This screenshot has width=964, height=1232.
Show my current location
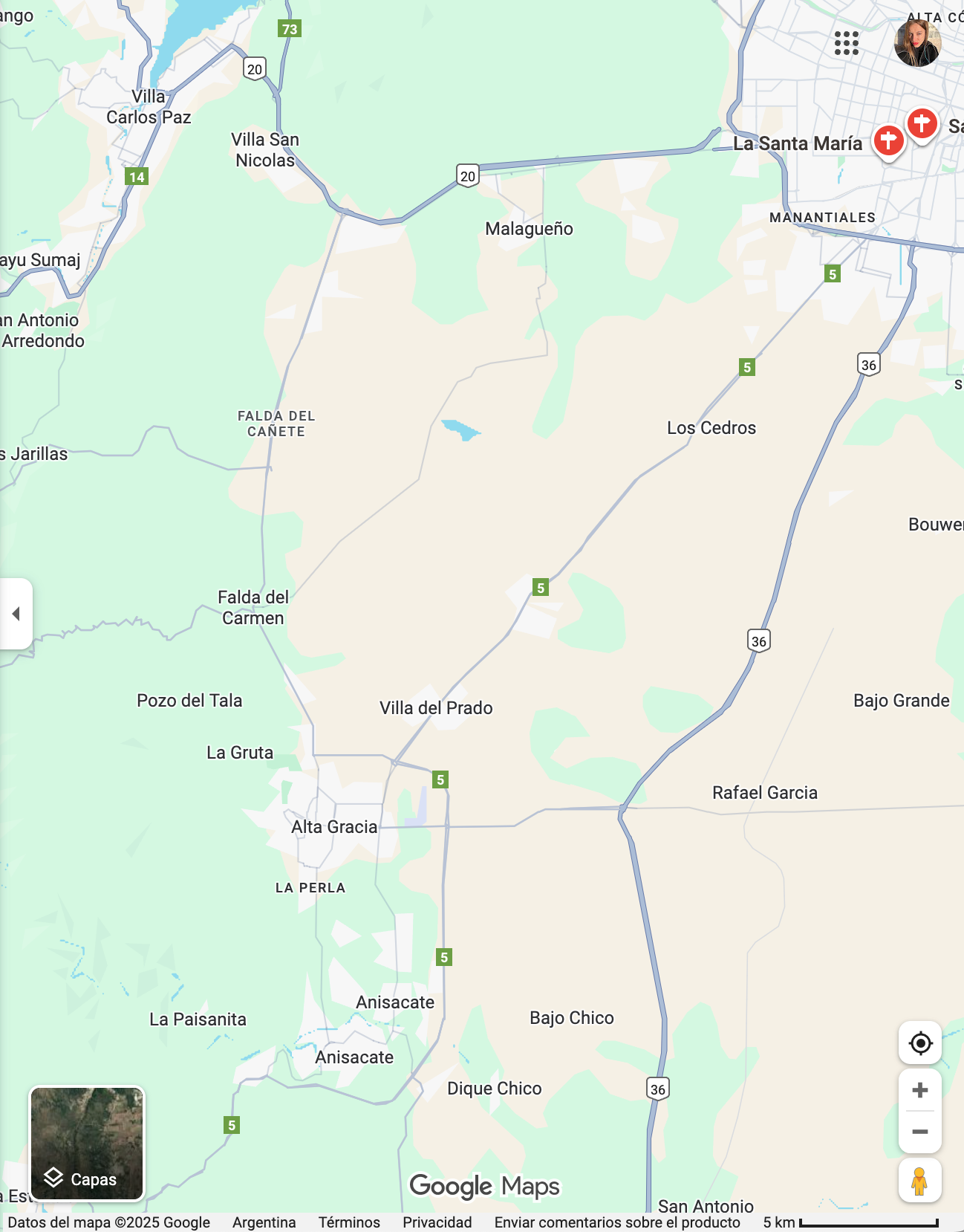click(920, 1043)
